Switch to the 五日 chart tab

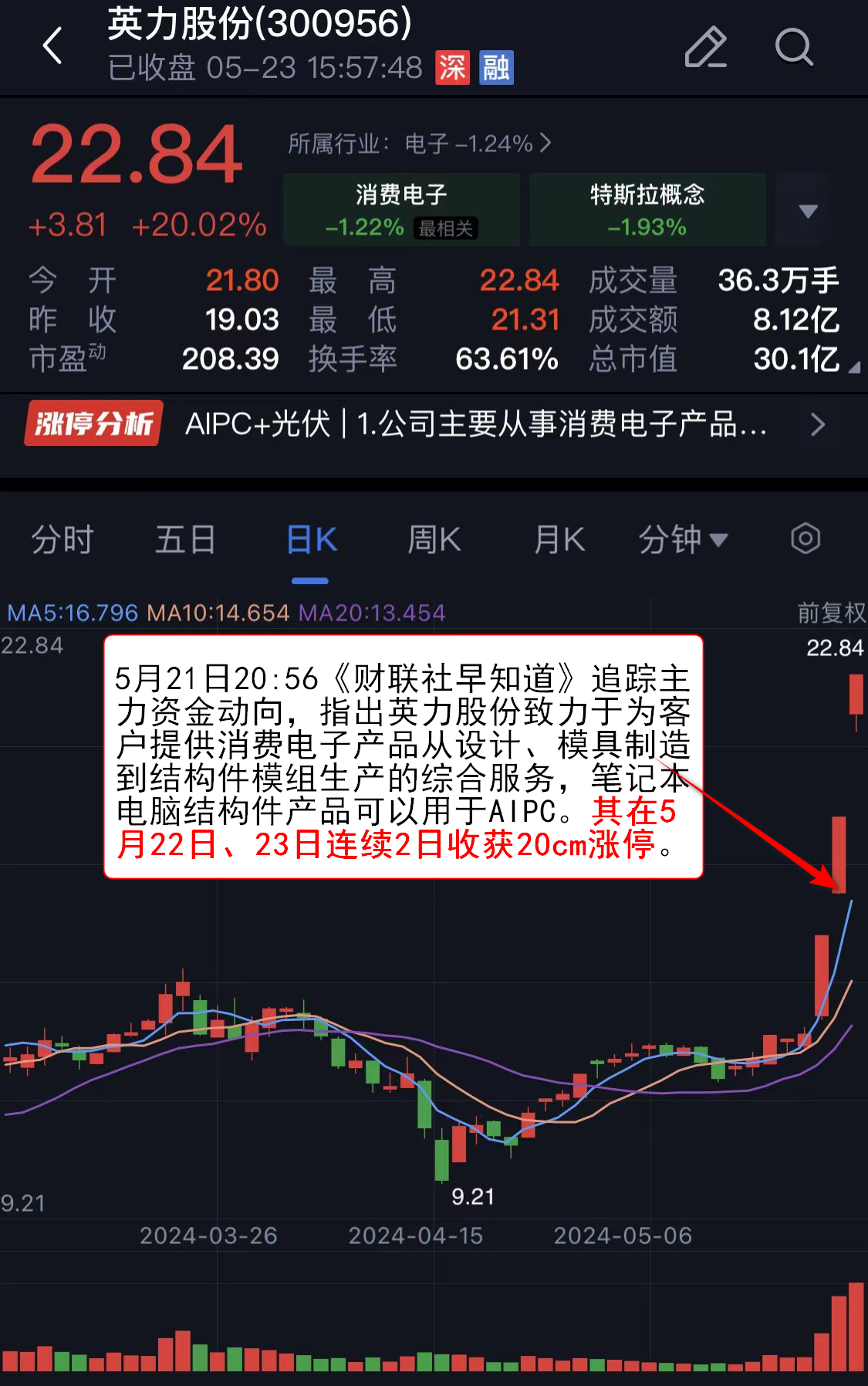(185, 539)
